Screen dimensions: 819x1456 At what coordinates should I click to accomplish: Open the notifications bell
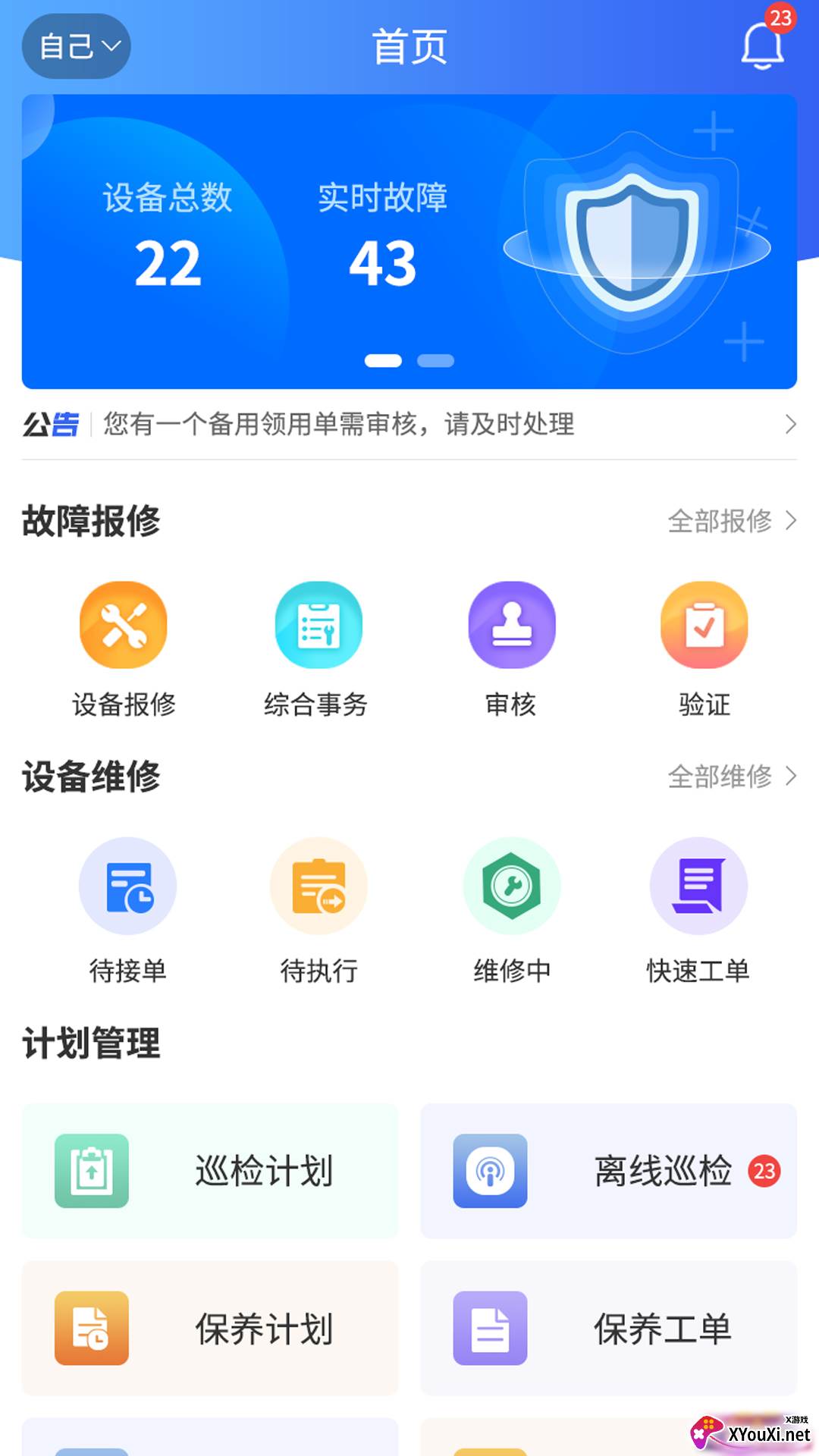[761, 45]
